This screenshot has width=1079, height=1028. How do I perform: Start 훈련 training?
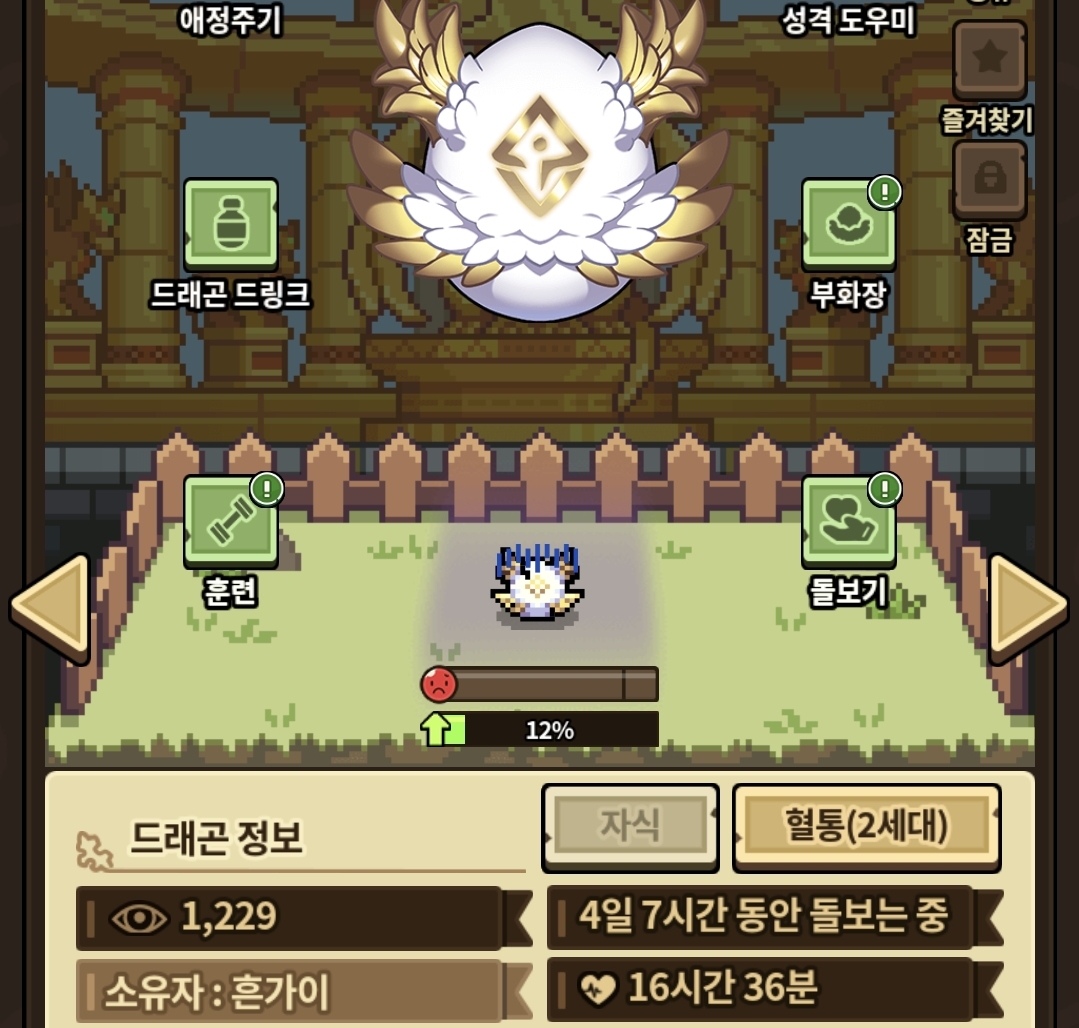pos(231,521)
